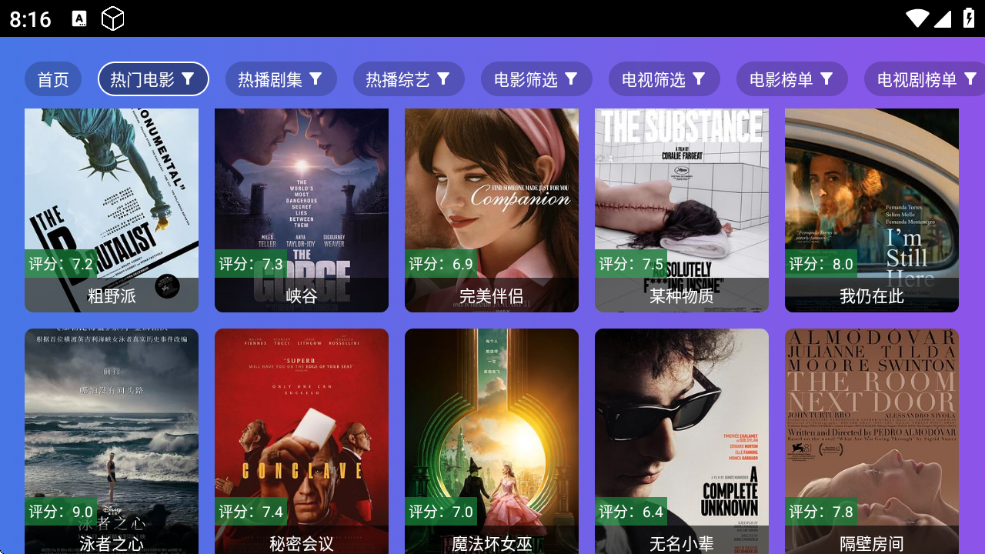Switch to 热播综艺 category

408,79
